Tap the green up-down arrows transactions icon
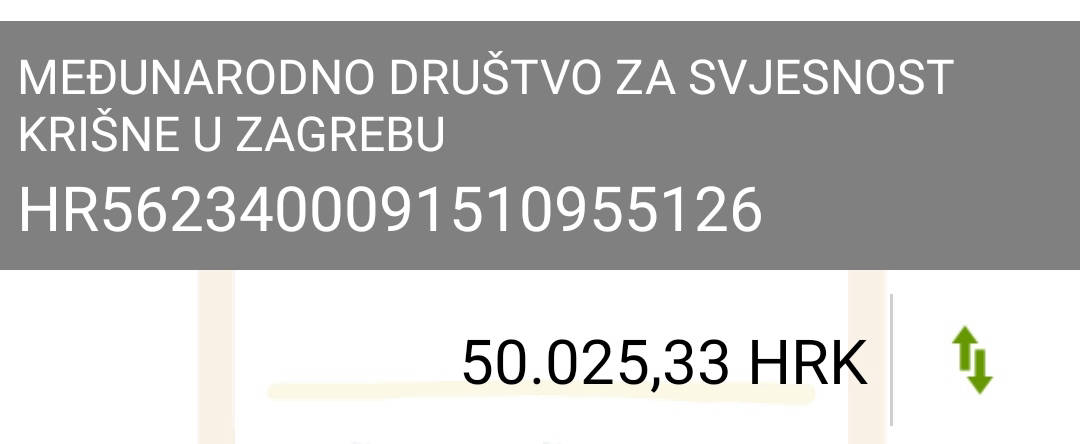 [x=971, y=362]
